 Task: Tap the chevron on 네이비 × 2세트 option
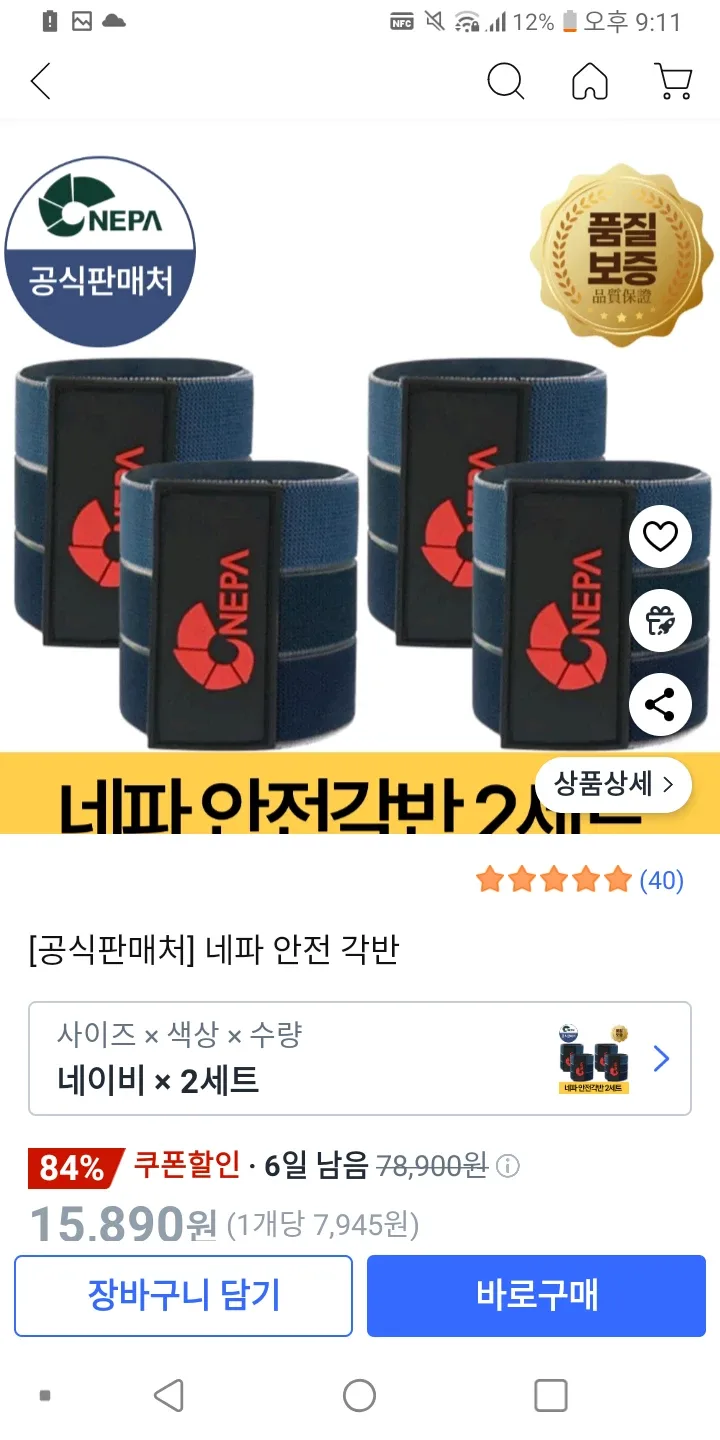(660, 1058)
